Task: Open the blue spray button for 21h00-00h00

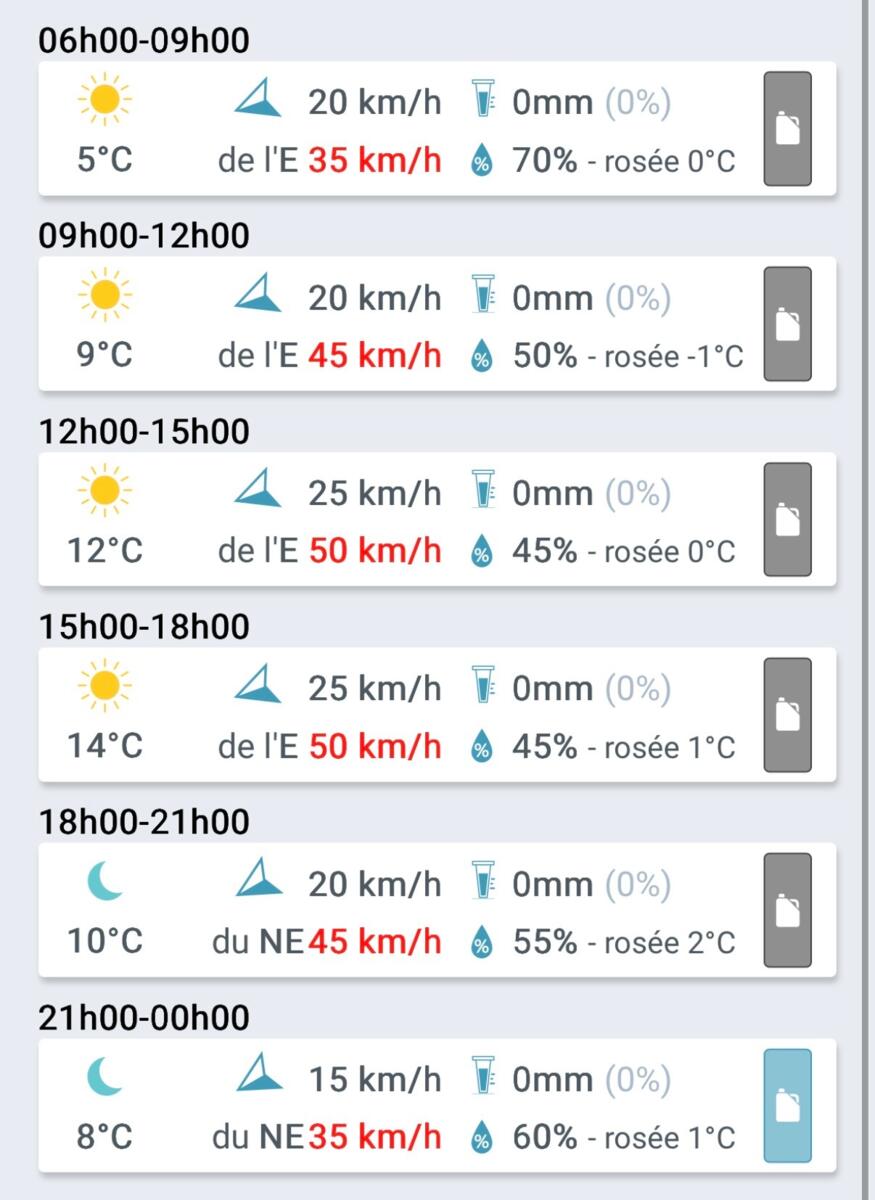Action: point(787,1105)
